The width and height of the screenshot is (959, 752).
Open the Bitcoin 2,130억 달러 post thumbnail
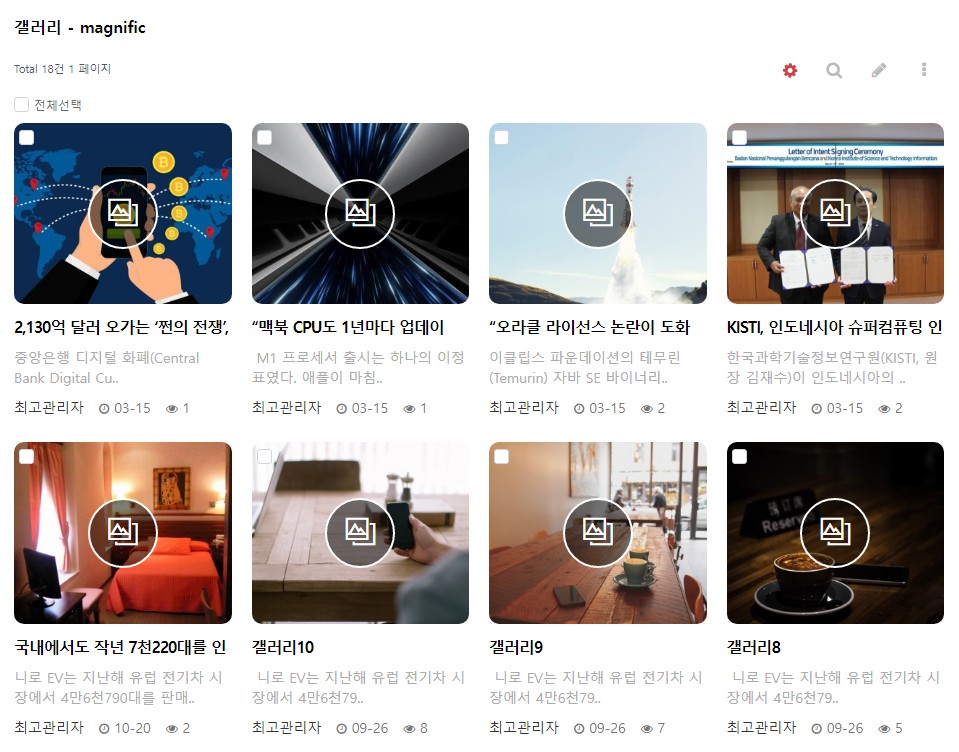123,213
